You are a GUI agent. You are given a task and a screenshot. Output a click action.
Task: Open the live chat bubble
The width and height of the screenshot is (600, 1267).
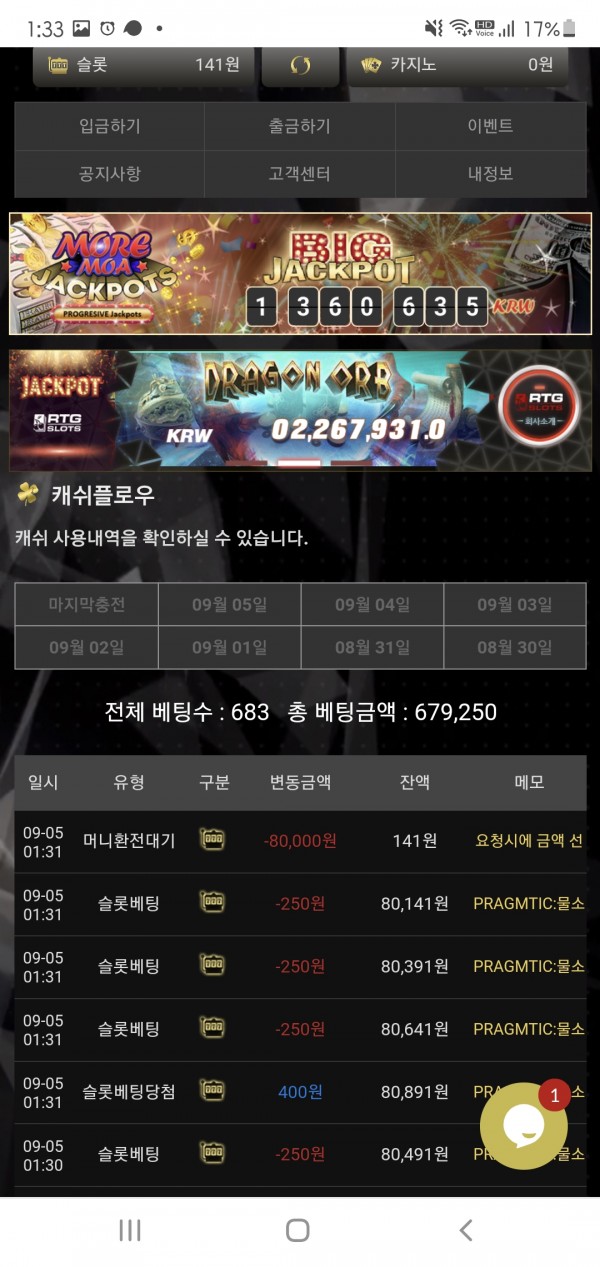(x=523, y=1126)
